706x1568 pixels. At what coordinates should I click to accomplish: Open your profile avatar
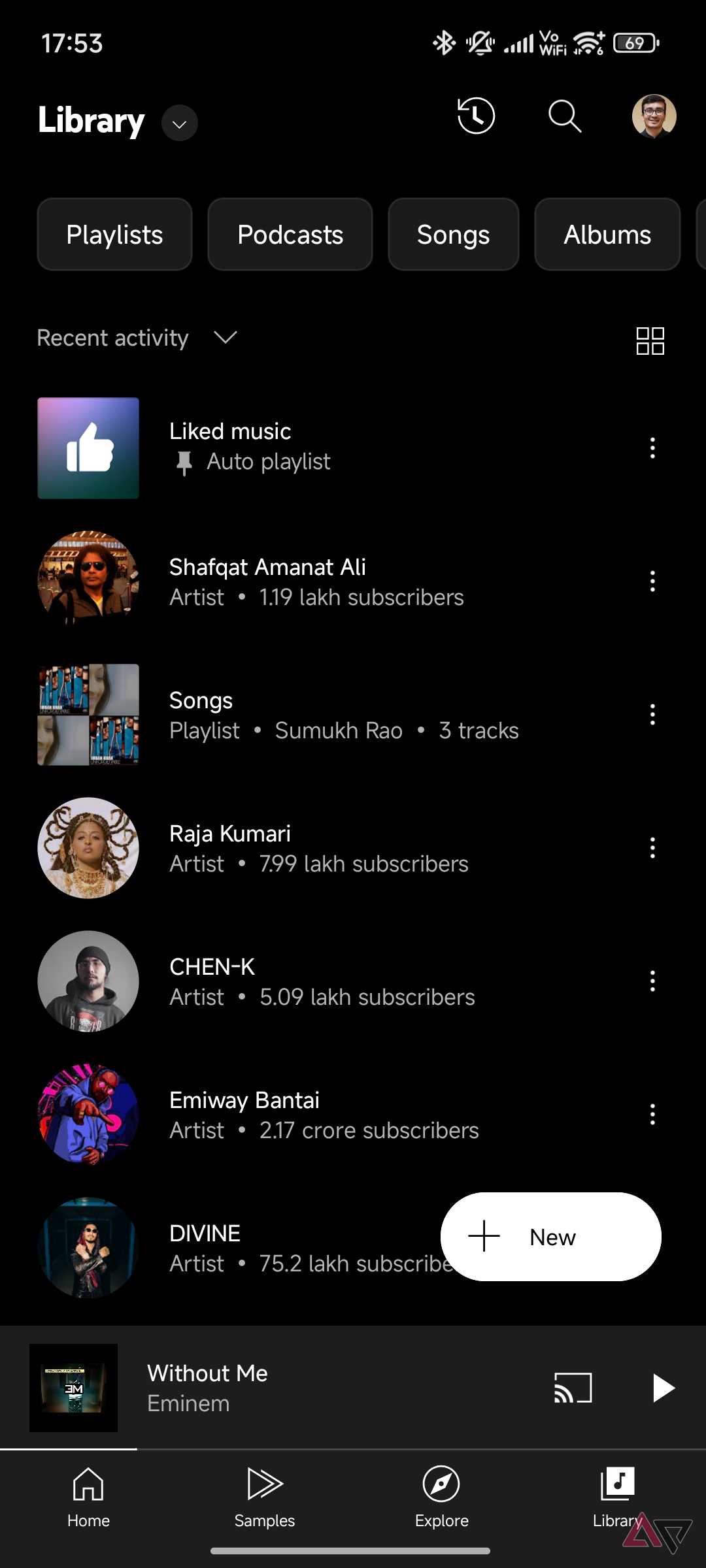(654, 116)
